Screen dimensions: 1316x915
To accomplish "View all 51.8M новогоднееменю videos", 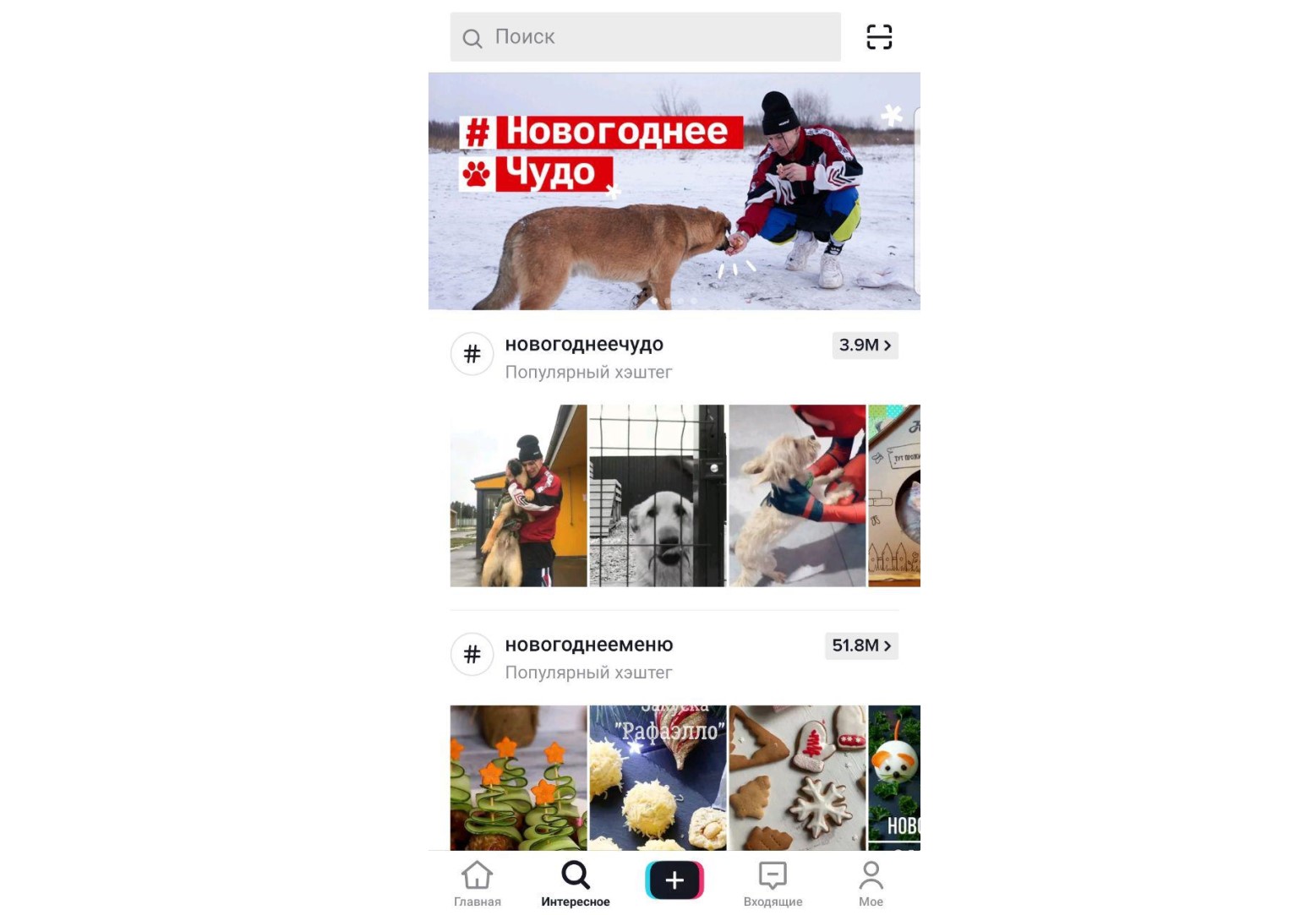I will click(861, 646).
